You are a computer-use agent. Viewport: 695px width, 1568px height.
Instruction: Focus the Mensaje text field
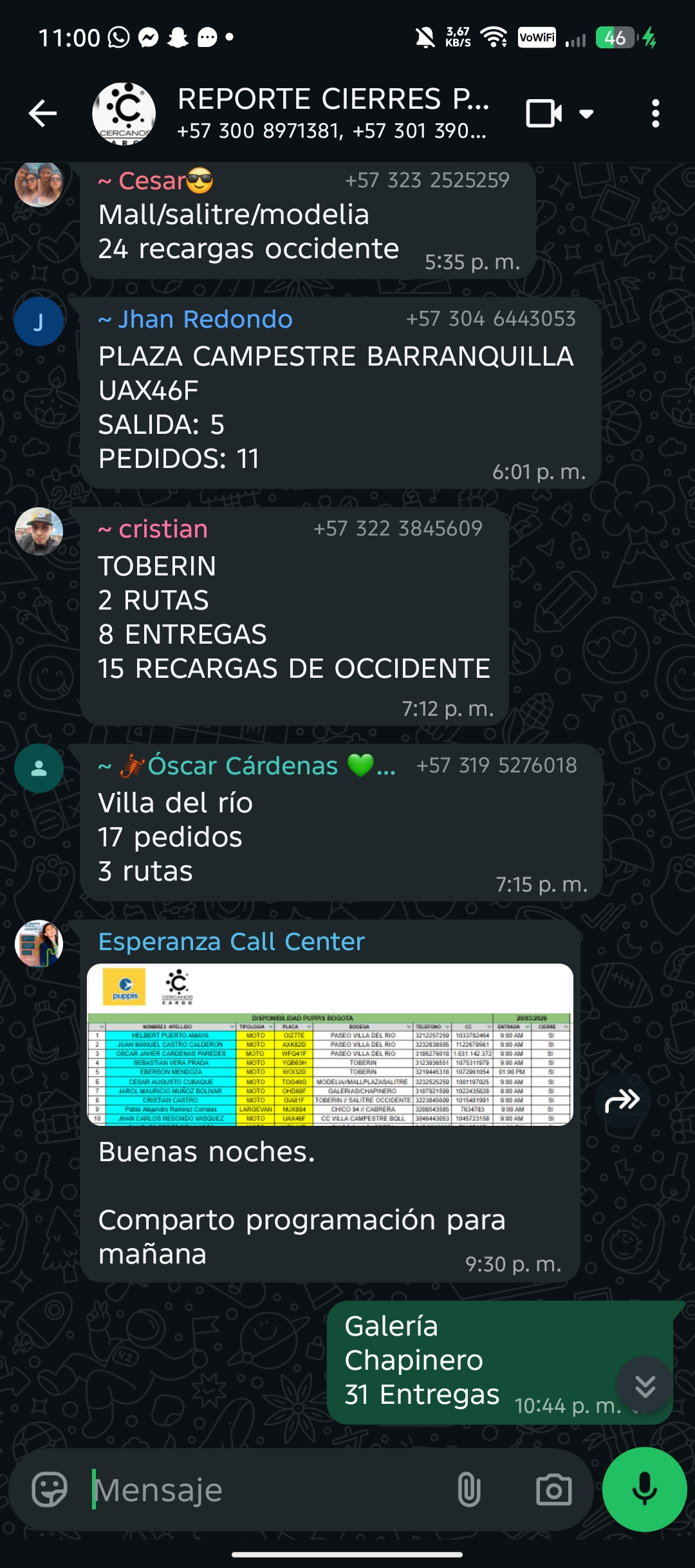[270, 1489]
